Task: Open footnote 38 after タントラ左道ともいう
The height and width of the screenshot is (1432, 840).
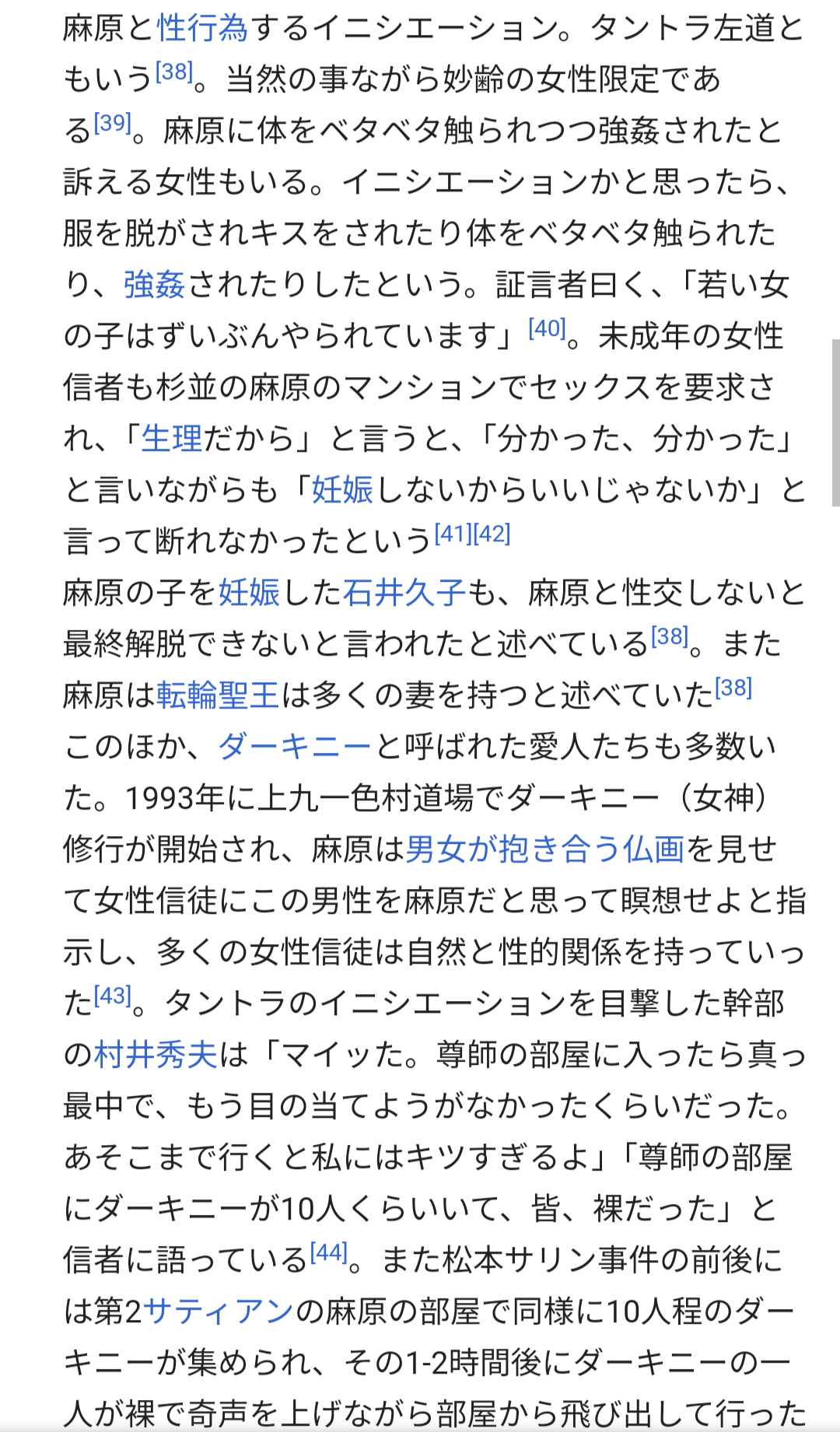Action: [173, 72]
